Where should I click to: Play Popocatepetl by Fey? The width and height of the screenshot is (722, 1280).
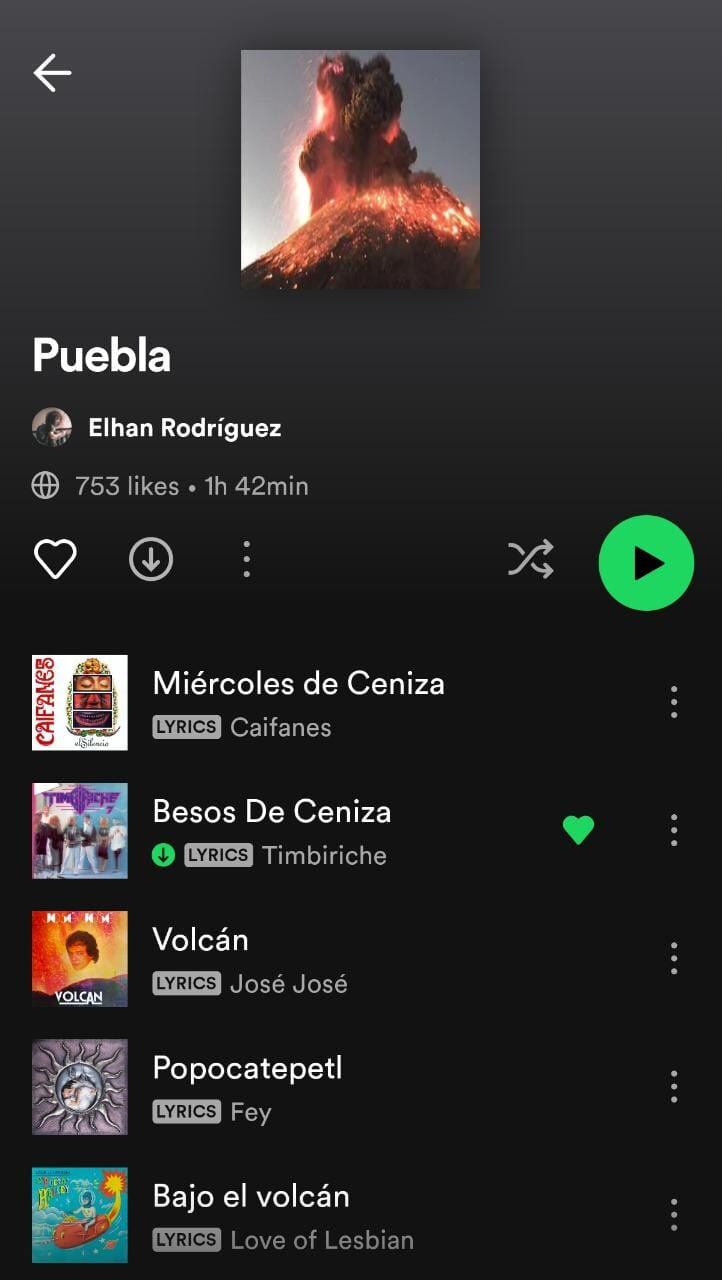pos(247,1068)
